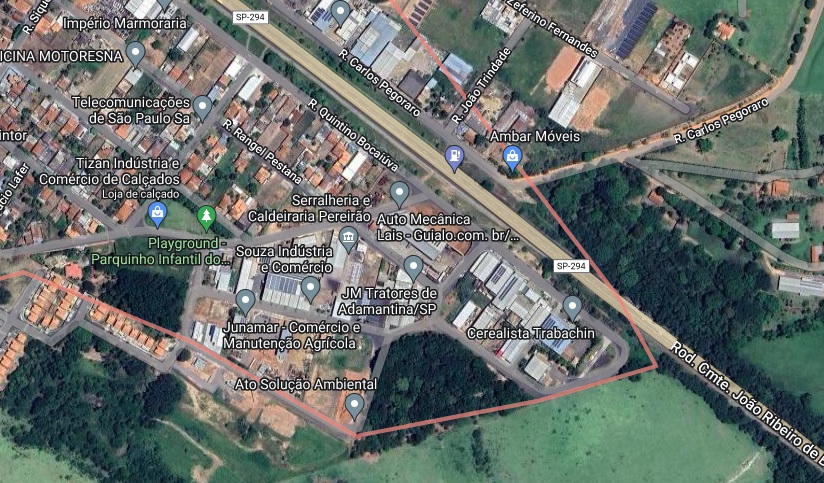Open JM Tratores de Adamantina/SP marker
This screenshot has height=483, width=824.
413,265
